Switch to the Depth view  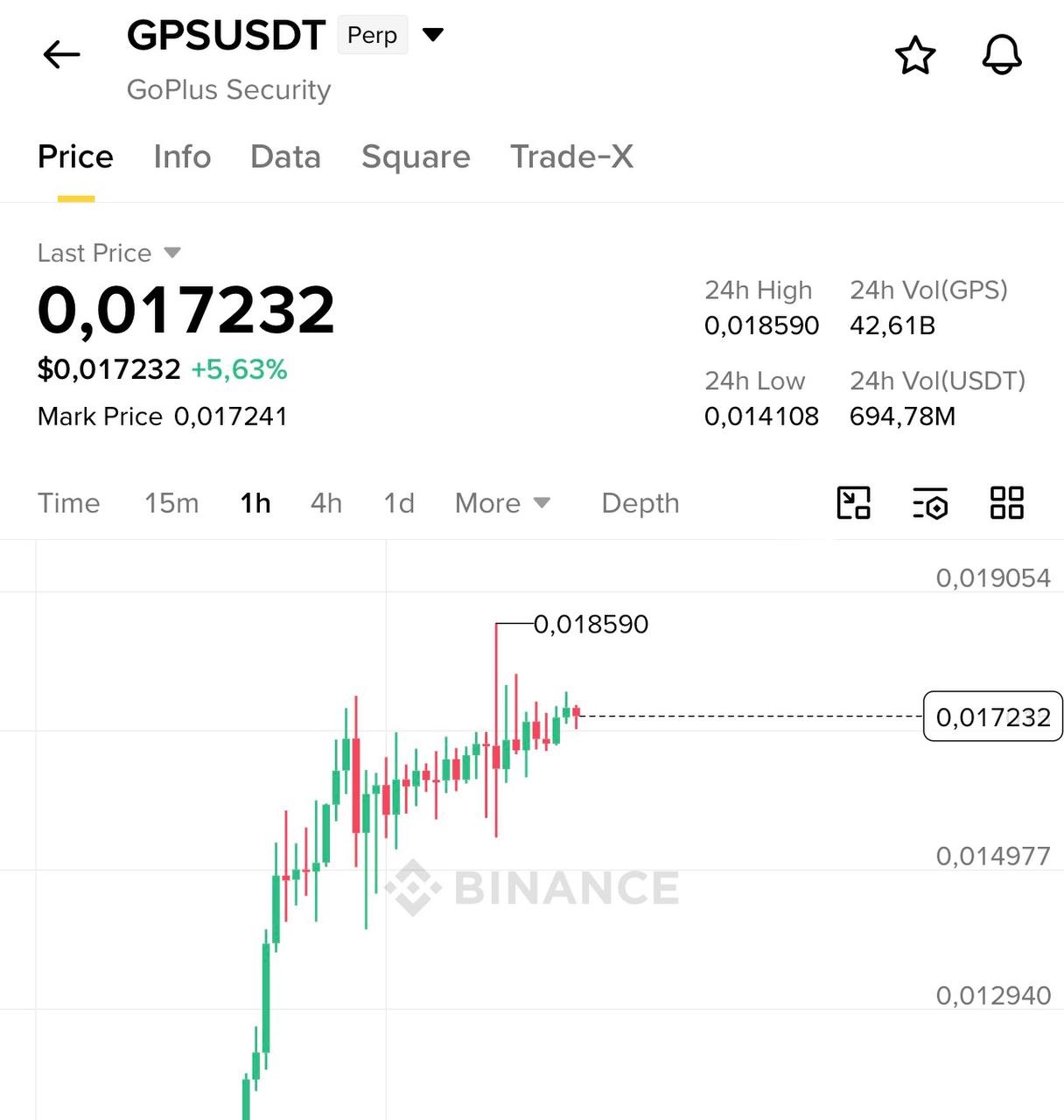(x=640, y=503)
